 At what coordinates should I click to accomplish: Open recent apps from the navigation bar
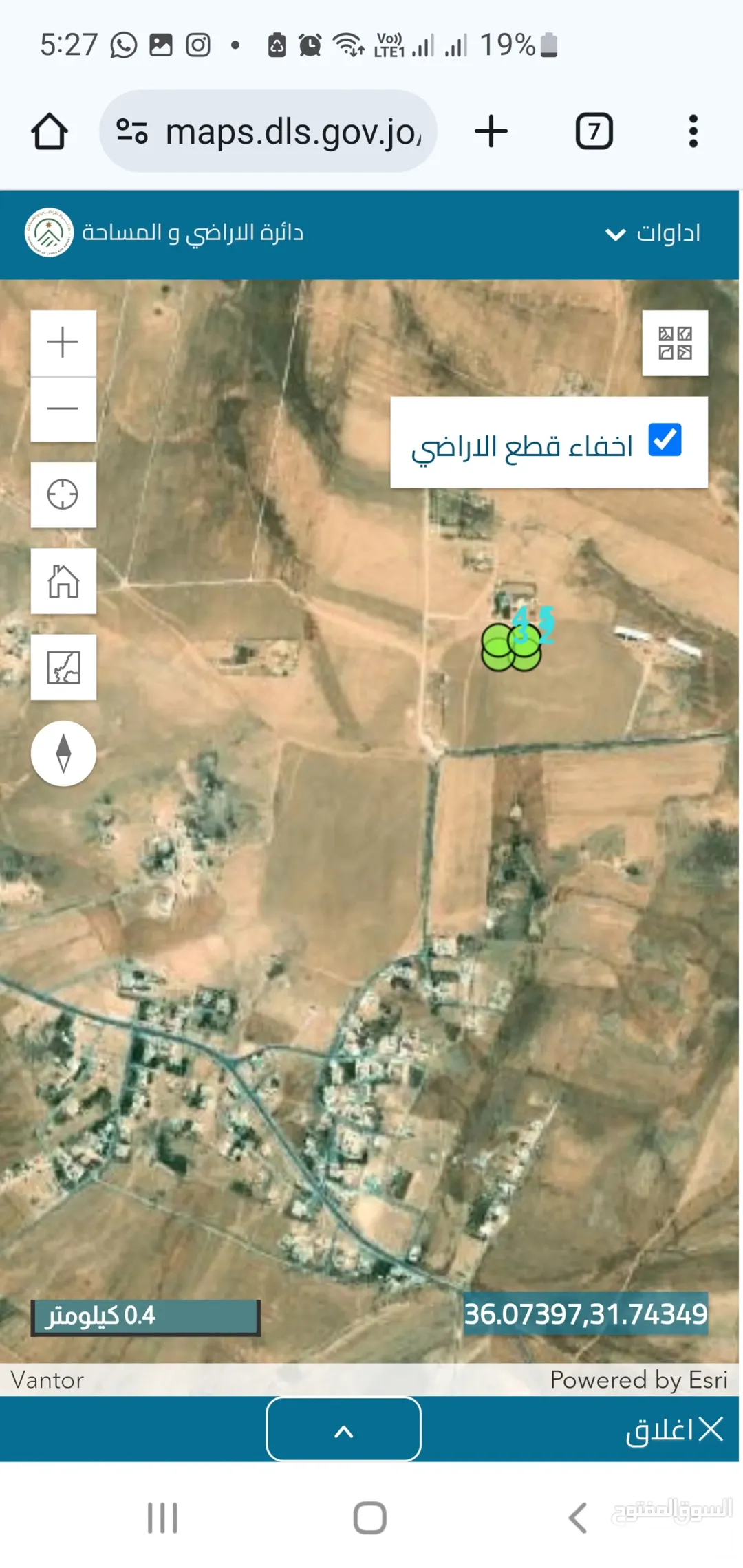[x=163, y=1518]
